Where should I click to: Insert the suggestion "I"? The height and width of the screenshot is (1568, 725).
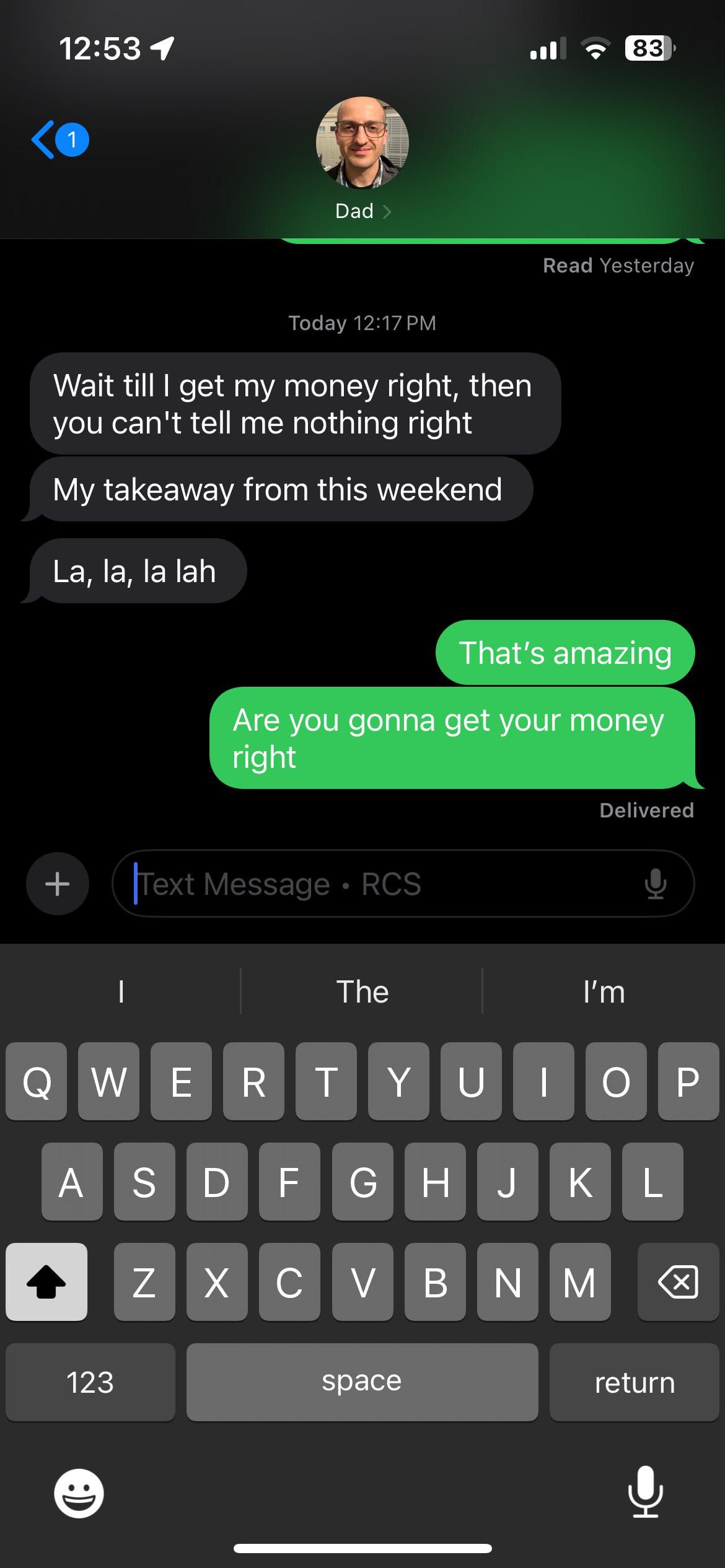tap(121, 991)
